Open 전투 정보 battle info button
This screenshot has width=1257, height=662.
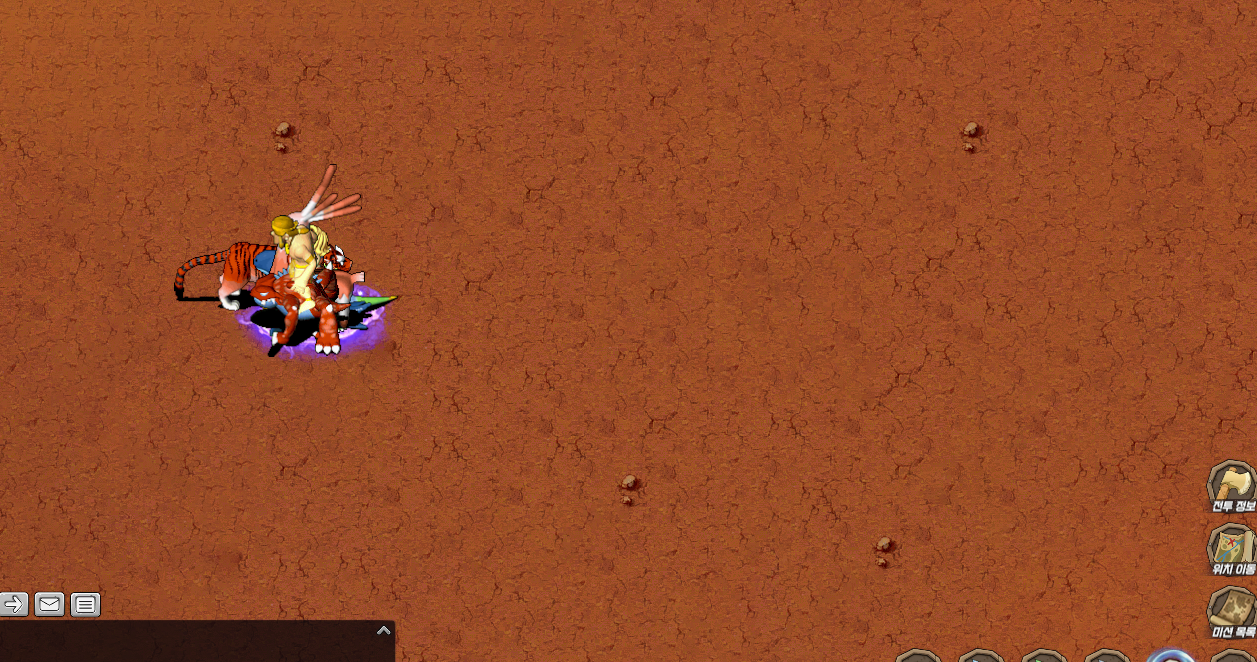point(1231,486)
